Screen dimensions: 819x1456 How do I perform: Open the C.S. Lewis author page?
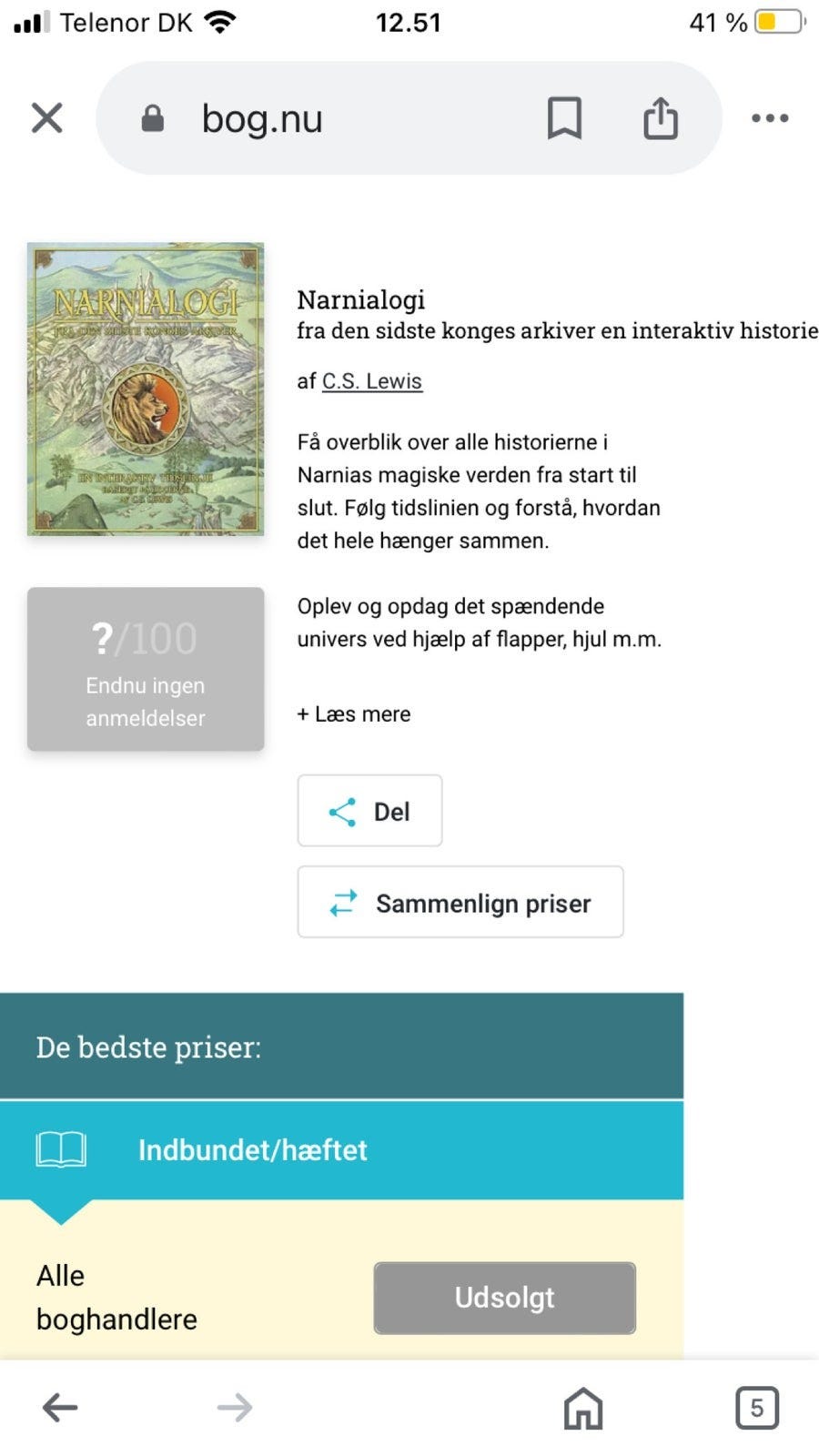371,381
